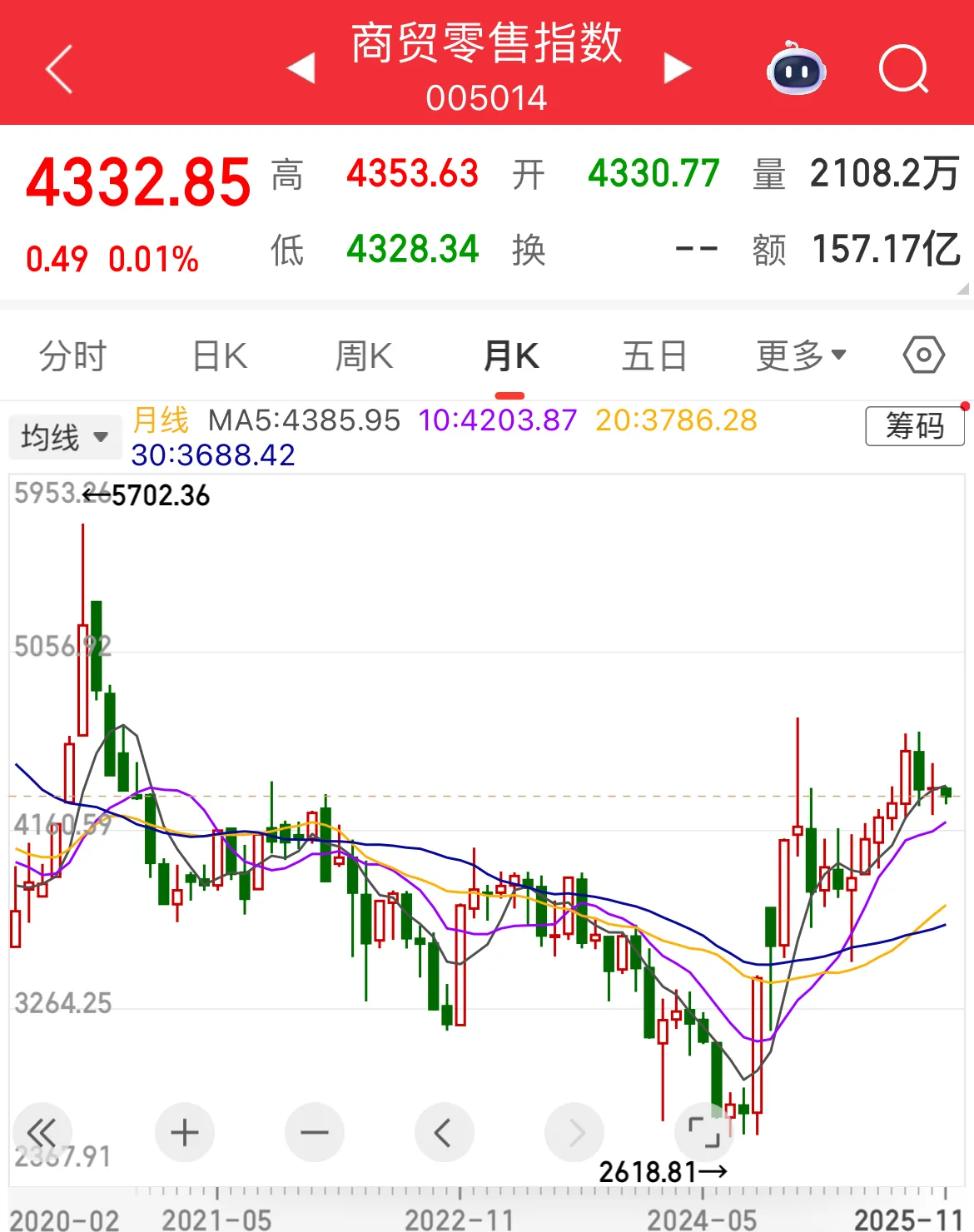Go back using the top-left arrow

(x=60, y=68)
